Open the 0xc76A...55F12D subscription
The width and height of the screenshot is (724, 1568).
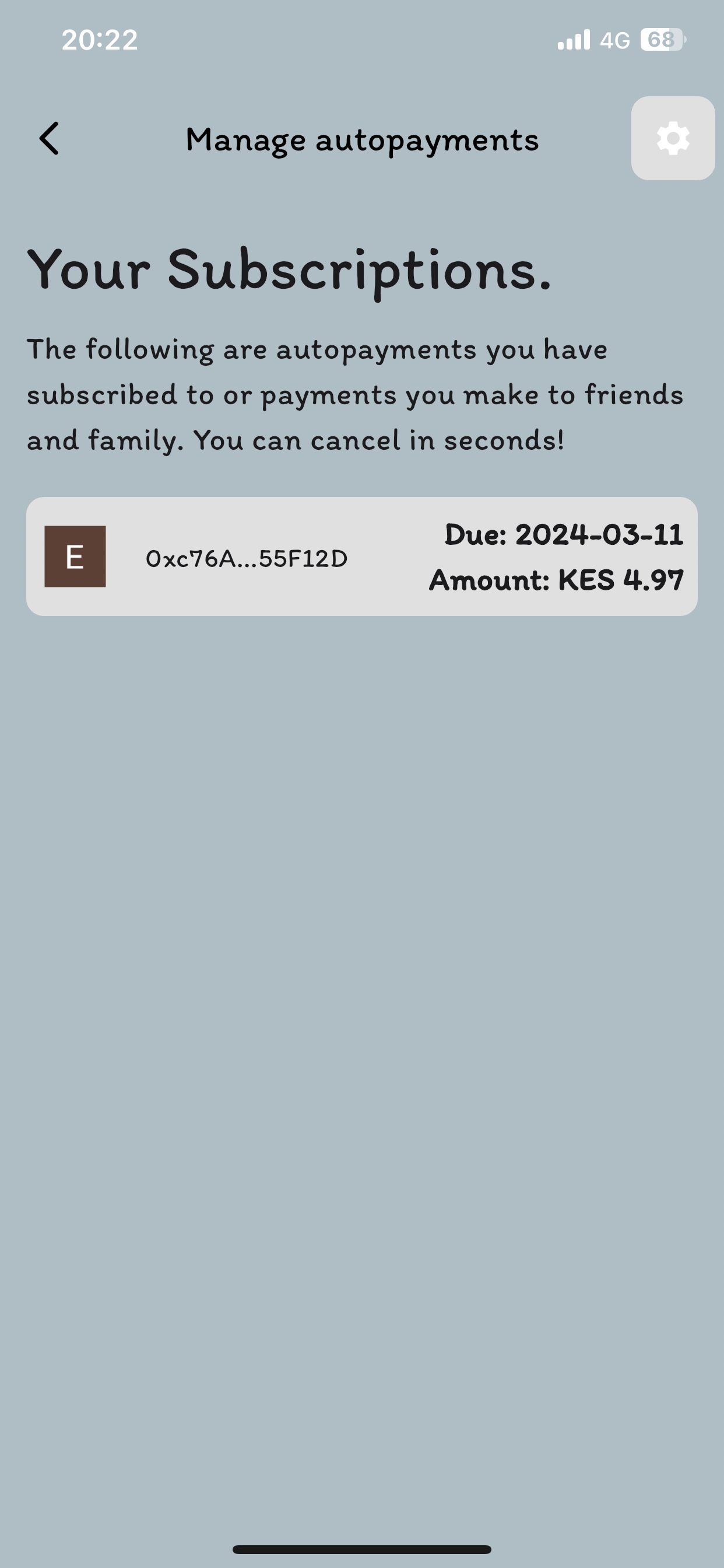(x=361, y=557)
